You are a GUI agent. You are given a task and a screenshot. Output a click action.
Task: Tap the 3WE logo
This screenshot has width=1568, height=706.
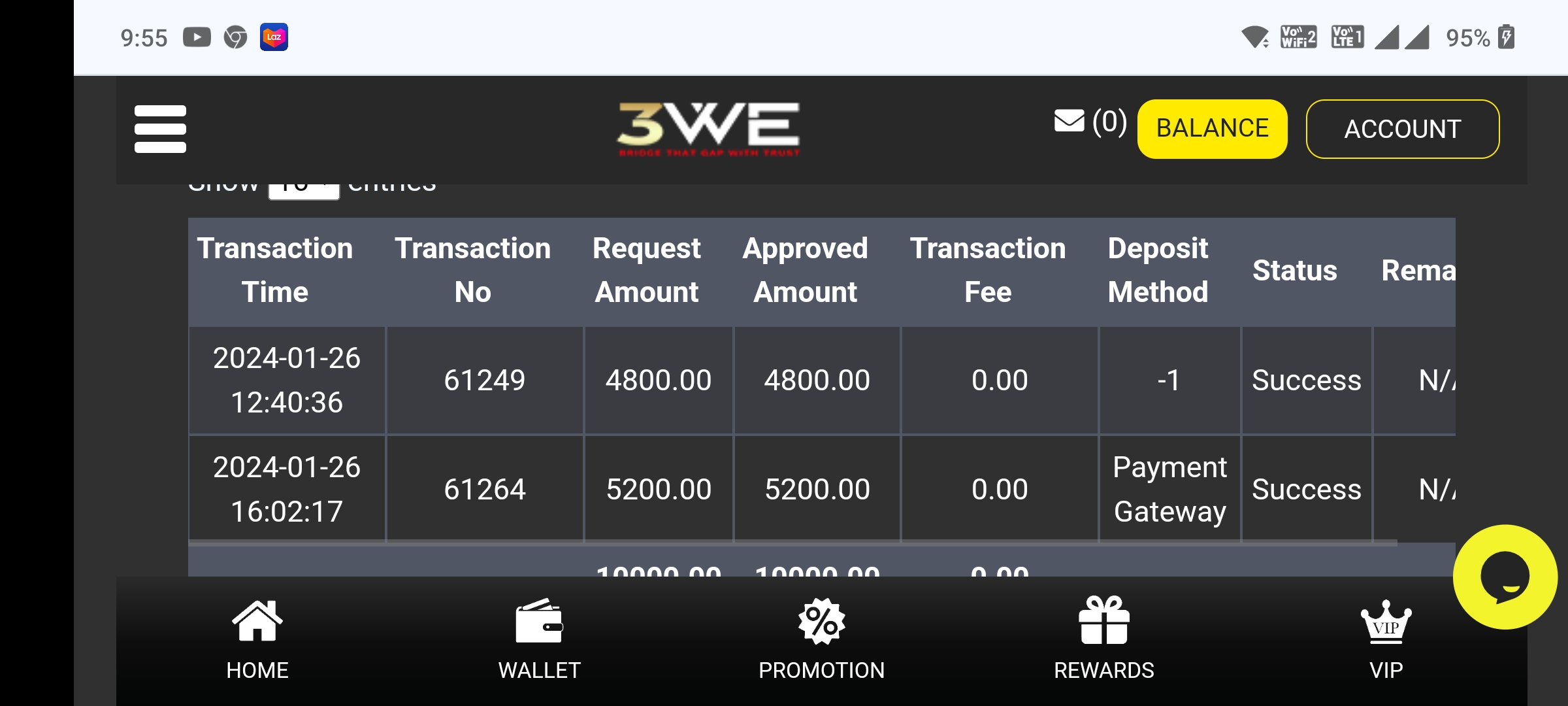tap(709, 128)
